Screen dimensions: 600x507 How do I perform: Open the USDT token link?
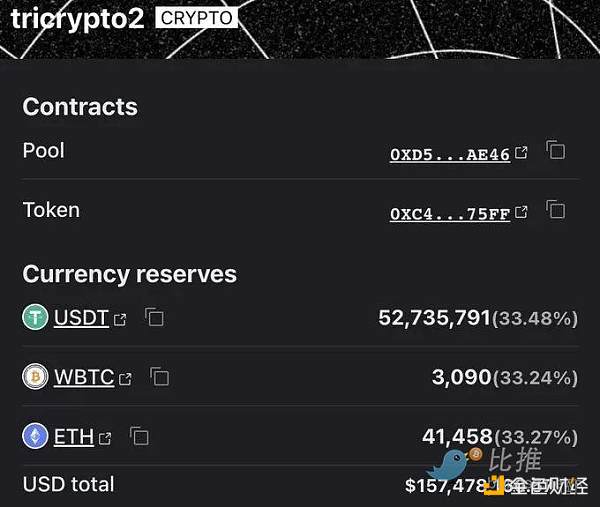(x=81, y=319)
